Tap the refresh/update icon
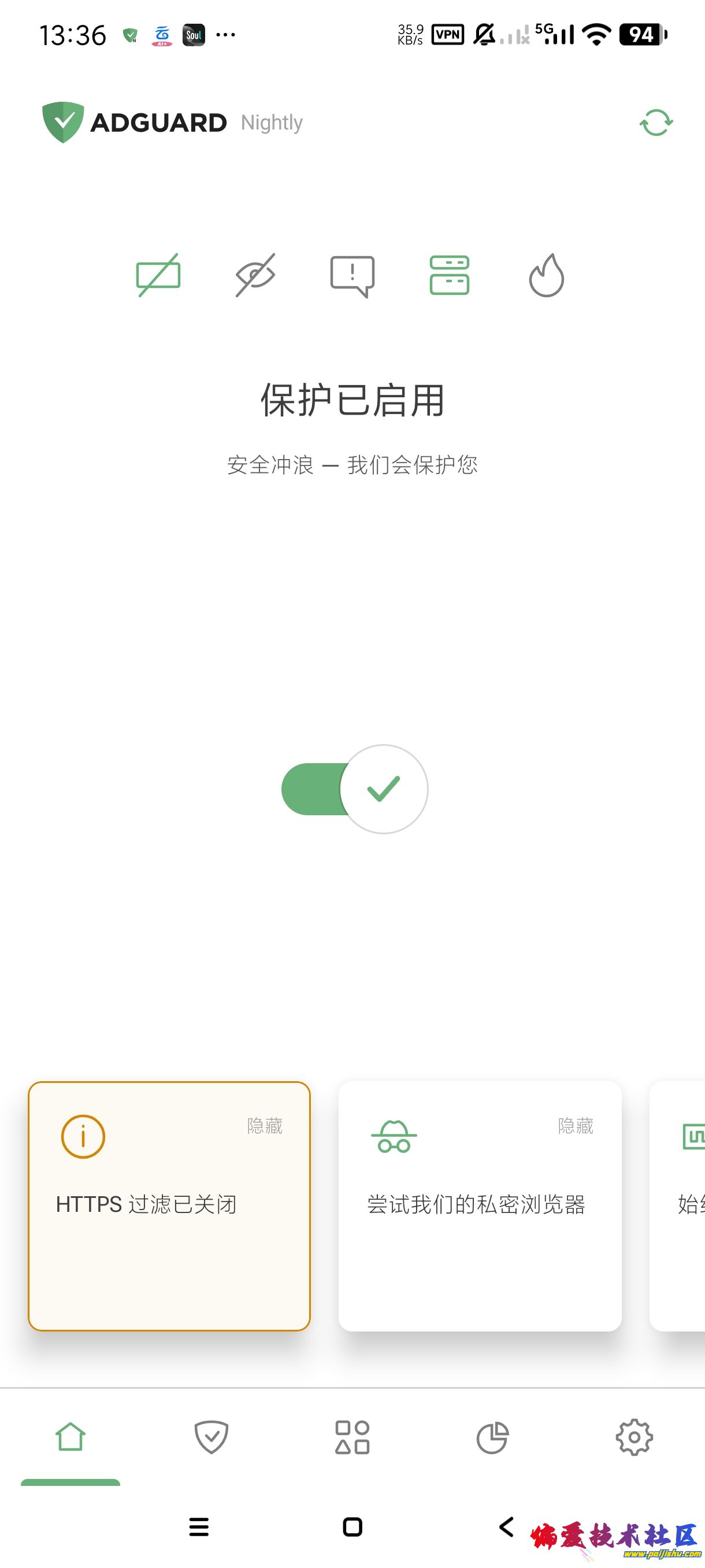 656,123
